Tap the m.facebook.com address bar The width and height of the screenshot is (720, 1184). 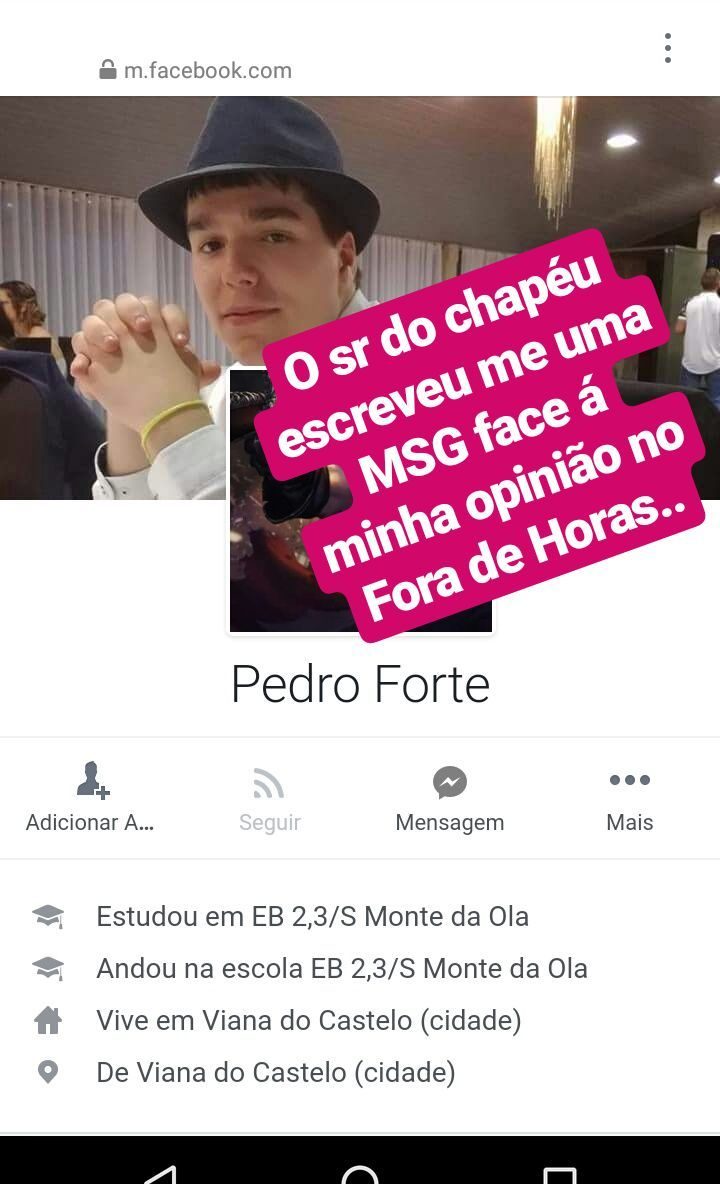click(x=207, y=70)
